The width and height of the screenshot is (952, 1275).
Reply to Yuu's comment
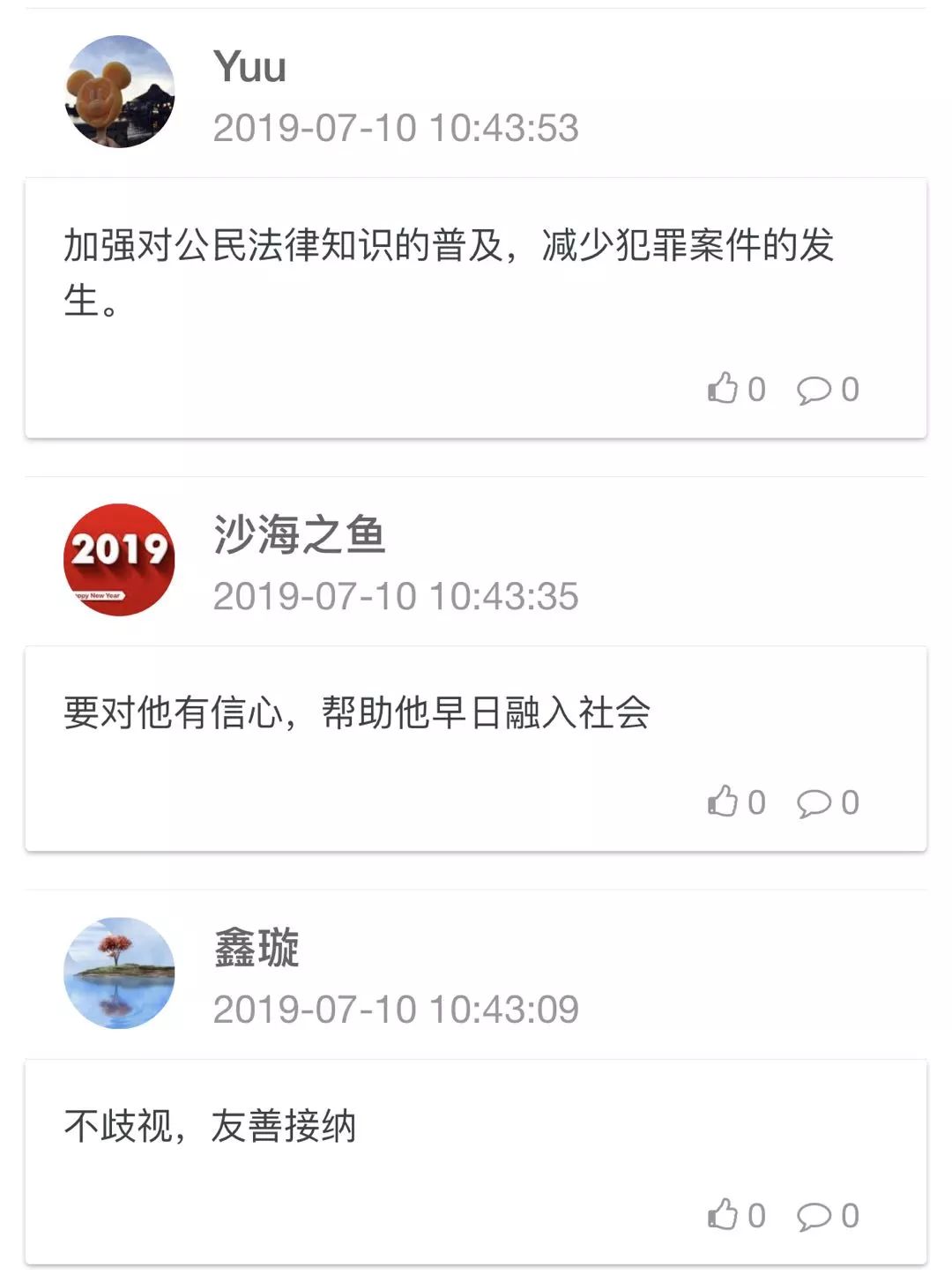pyautogui.click(x=814, y=389)
